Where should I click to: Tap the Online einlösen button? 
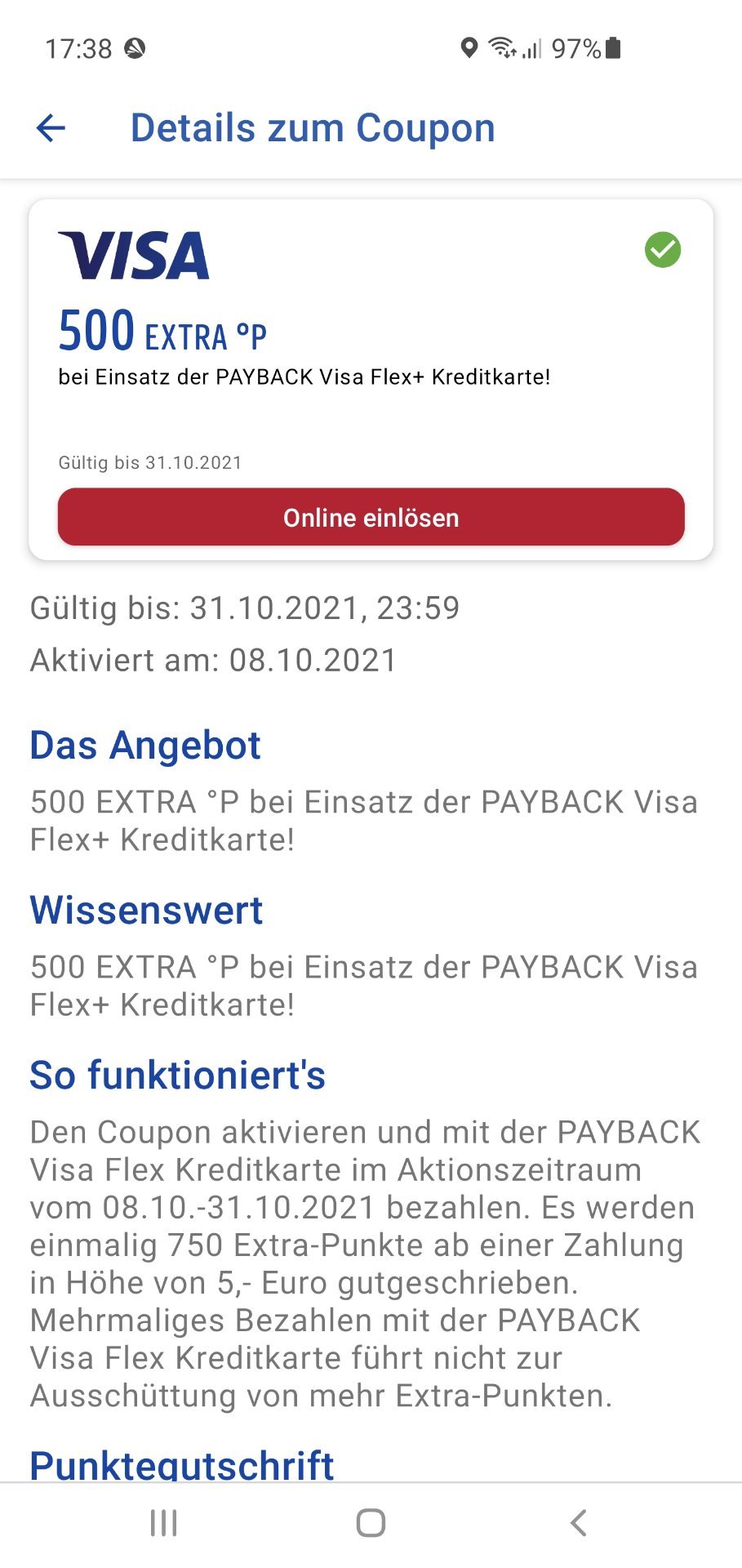tap(371, 517)
